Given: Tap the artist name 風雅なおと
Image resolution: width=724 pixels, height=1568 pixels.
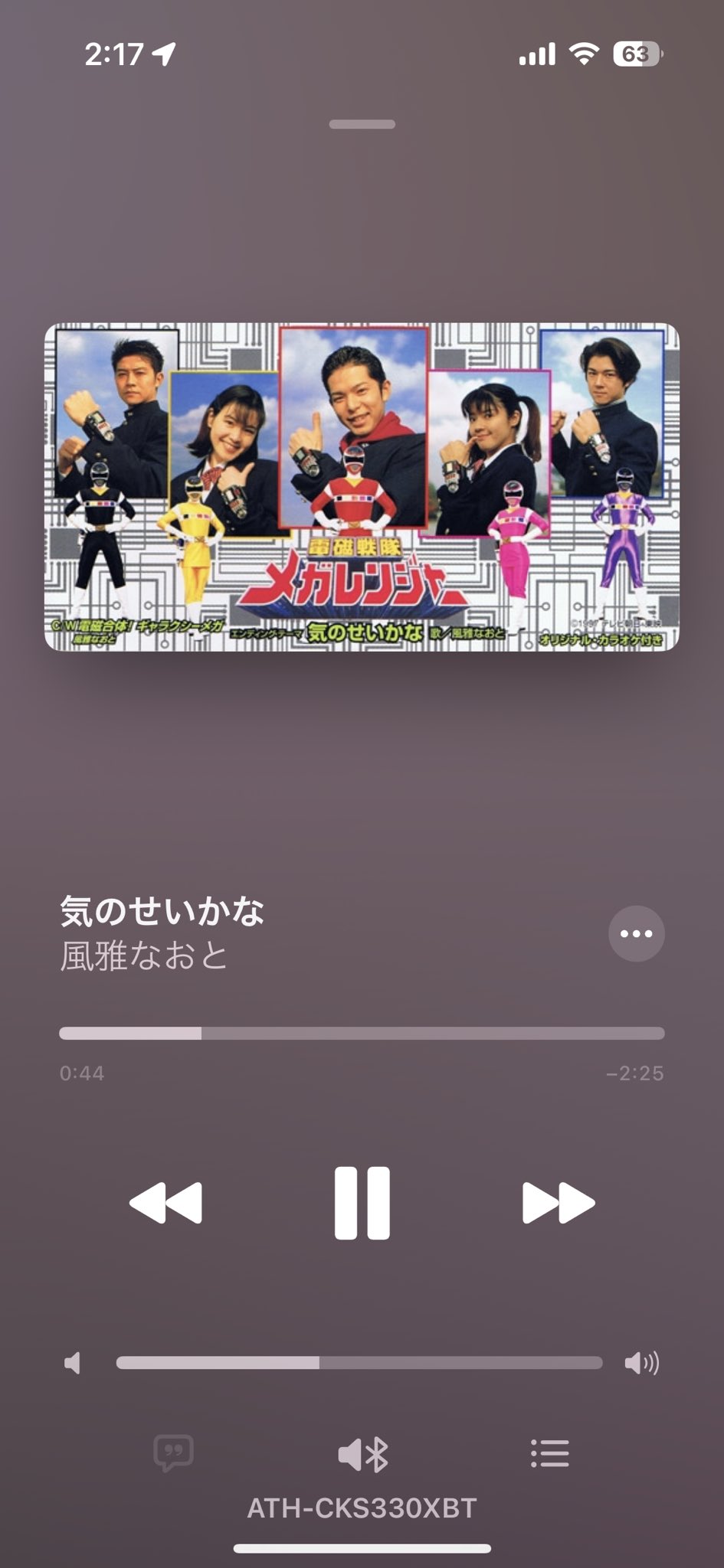Looking at the screenshot, I should 144,955.
